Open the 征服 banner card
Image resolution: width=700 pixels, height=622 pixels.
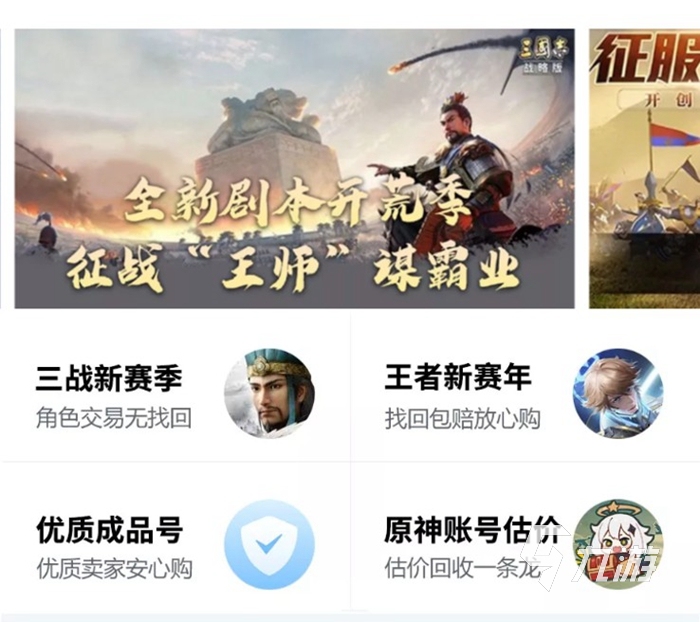pos(645,168)
